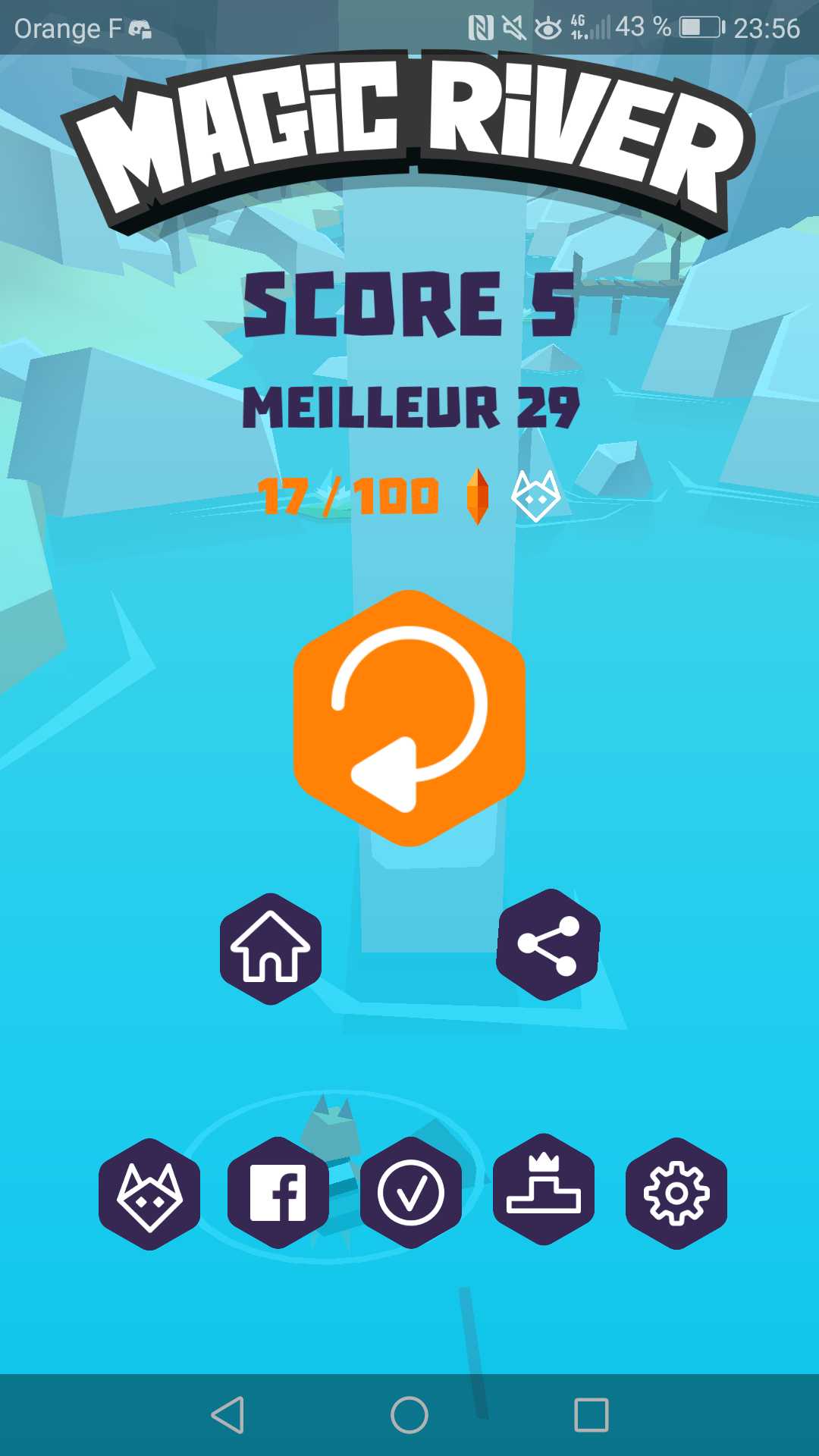Open the fox character selection
The height and width of the screenshot is (1456, 819).
click(x=149, y=1194)
